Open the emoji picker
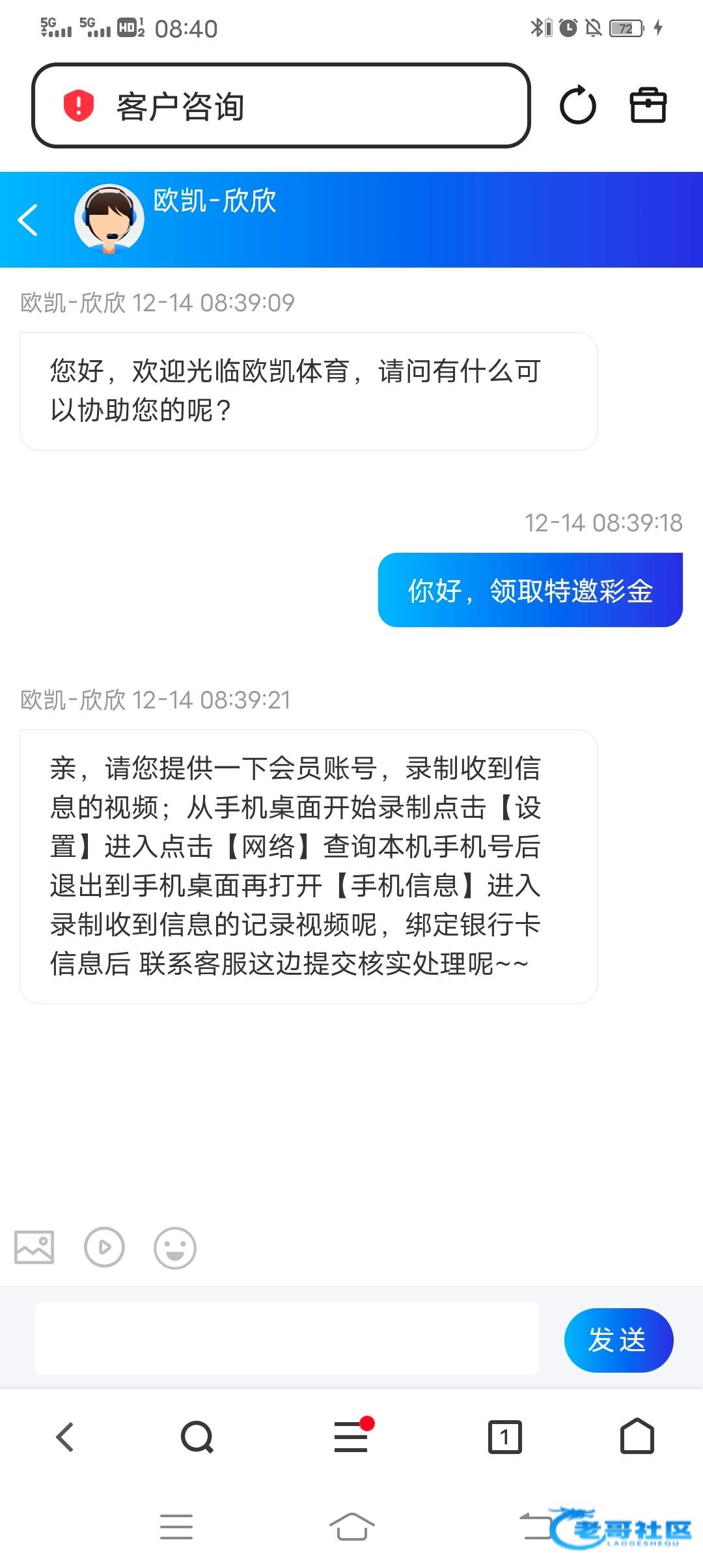This screenshot has height=1568, width=703. 174,1248
